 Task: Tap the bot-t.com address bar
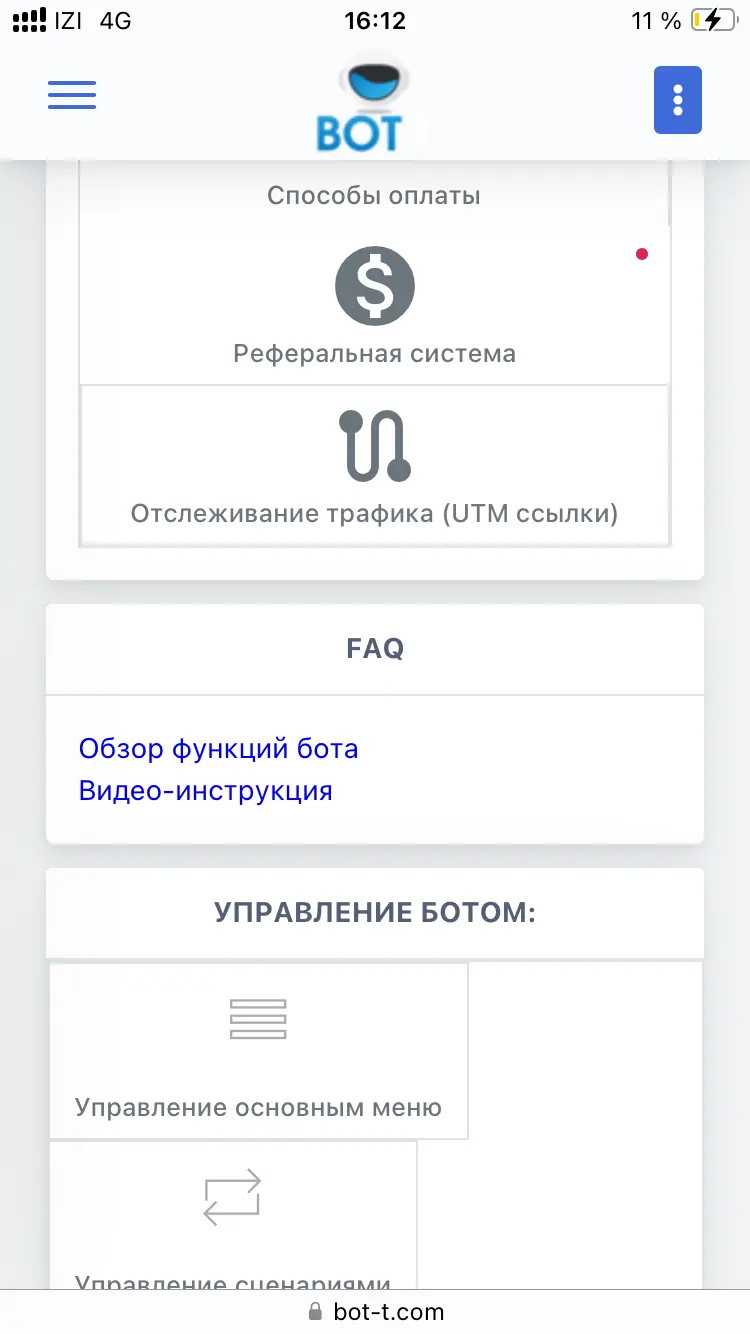click(x=375, y=1312)
